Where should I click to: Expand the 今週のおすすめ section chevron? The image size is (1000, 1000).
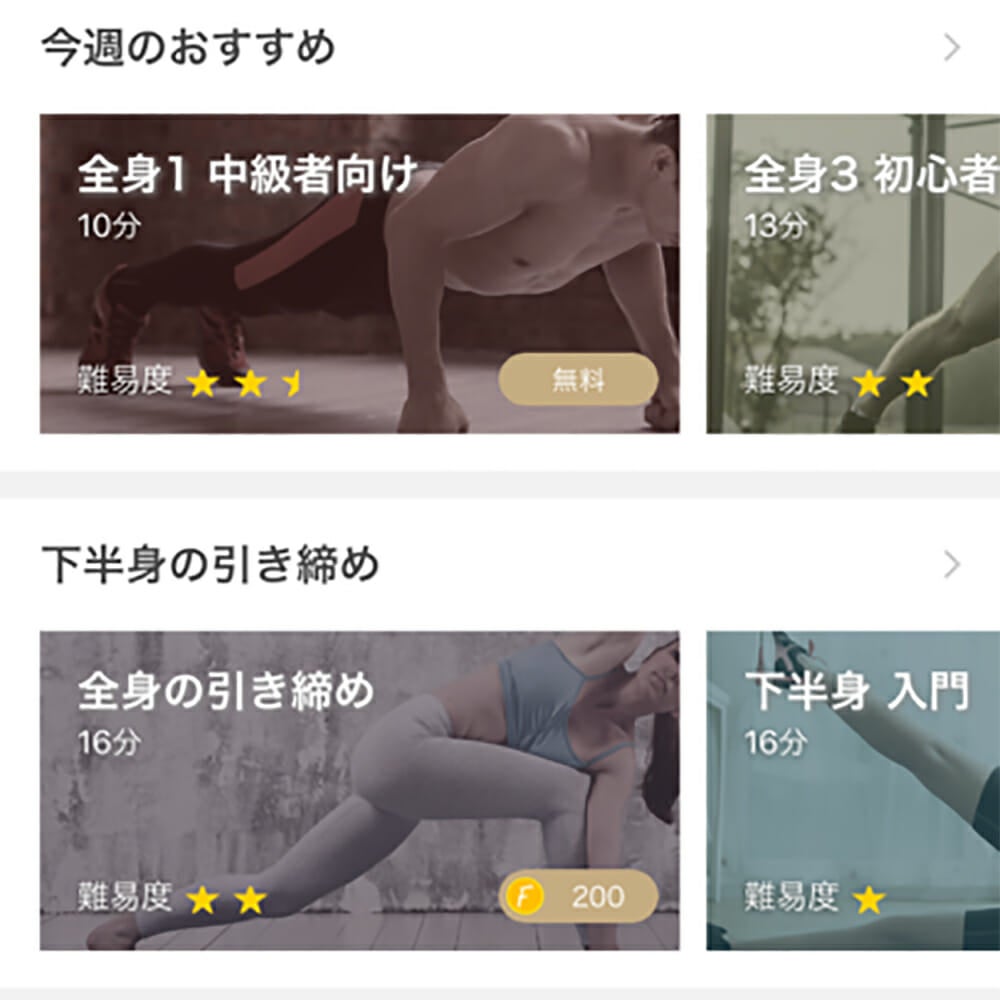pyautogui.click(x=951, y=48)
